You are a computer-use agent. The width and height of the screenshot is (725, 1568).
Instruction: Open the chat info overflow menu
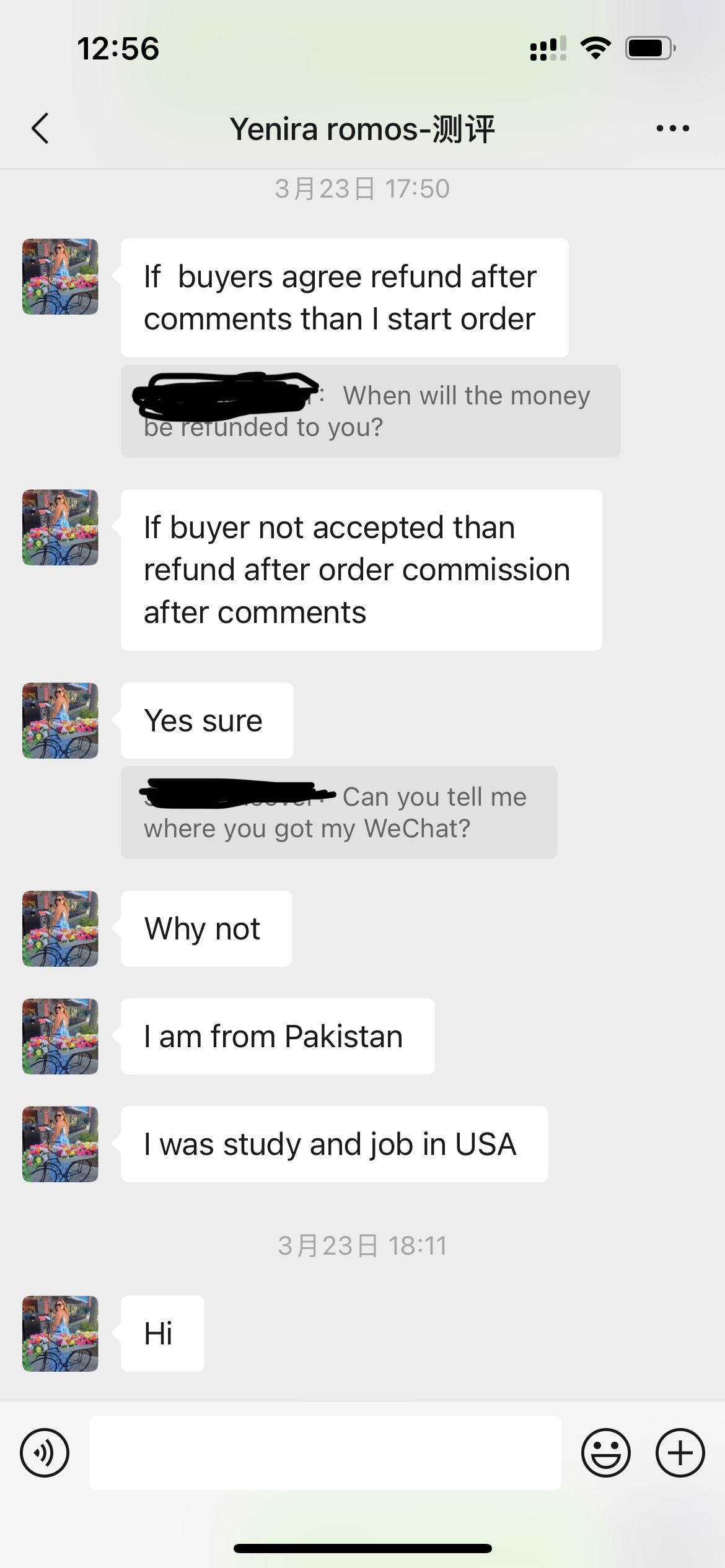pyautogui.click(x=673, y=129)
